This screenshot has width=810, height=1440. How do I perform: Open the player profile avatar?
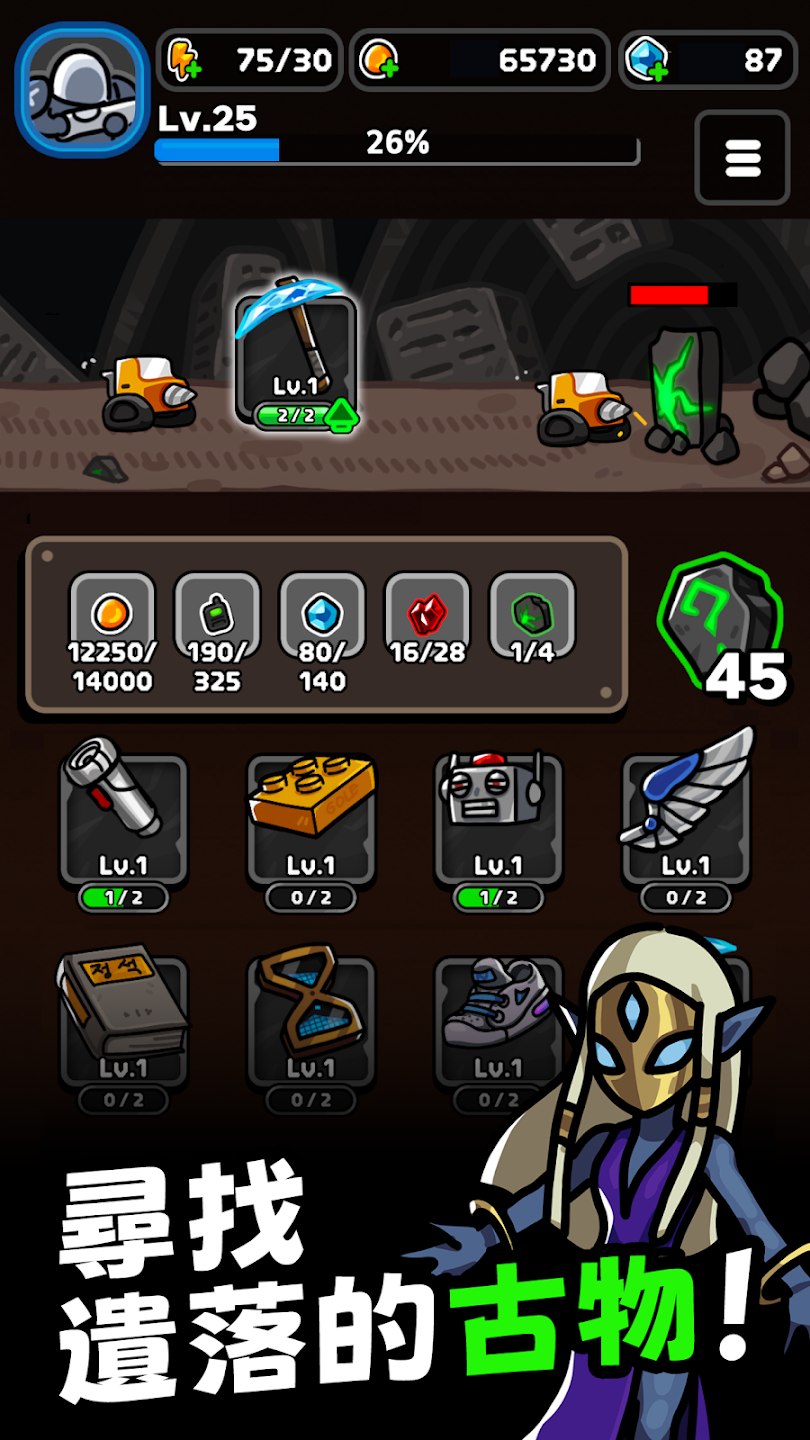click(x=82, y=91)
